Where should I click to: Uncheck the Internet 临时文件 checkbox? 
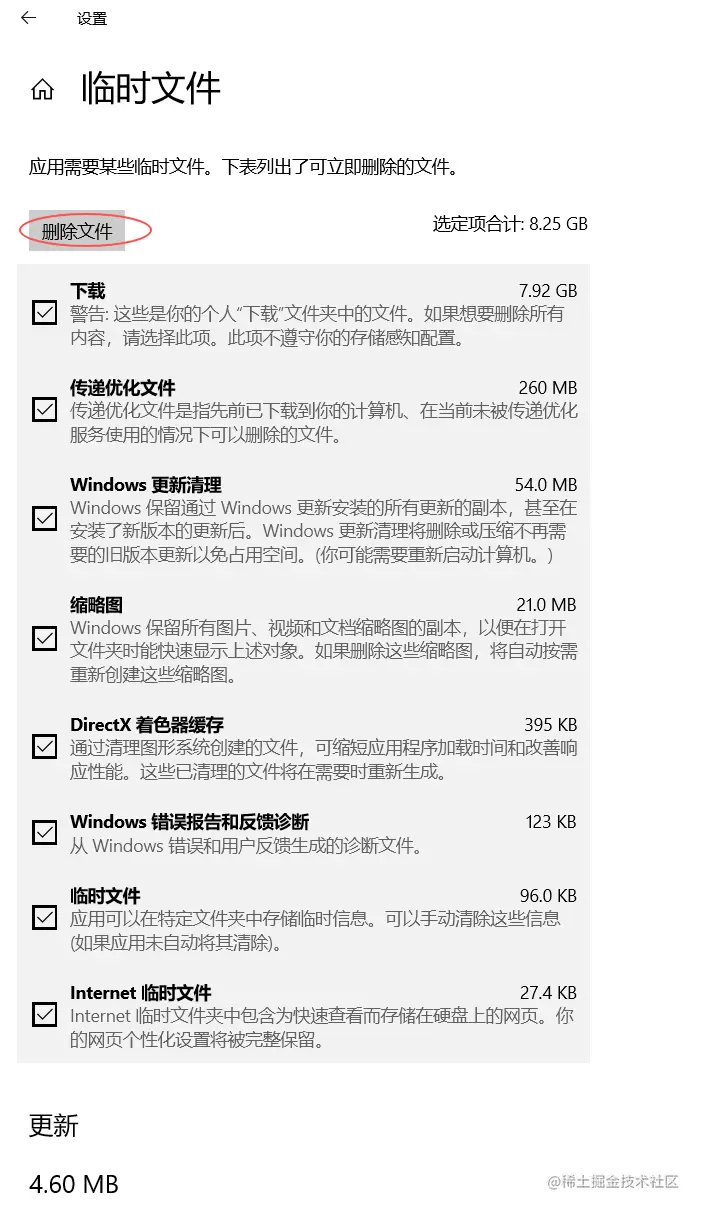point(44,1014)
